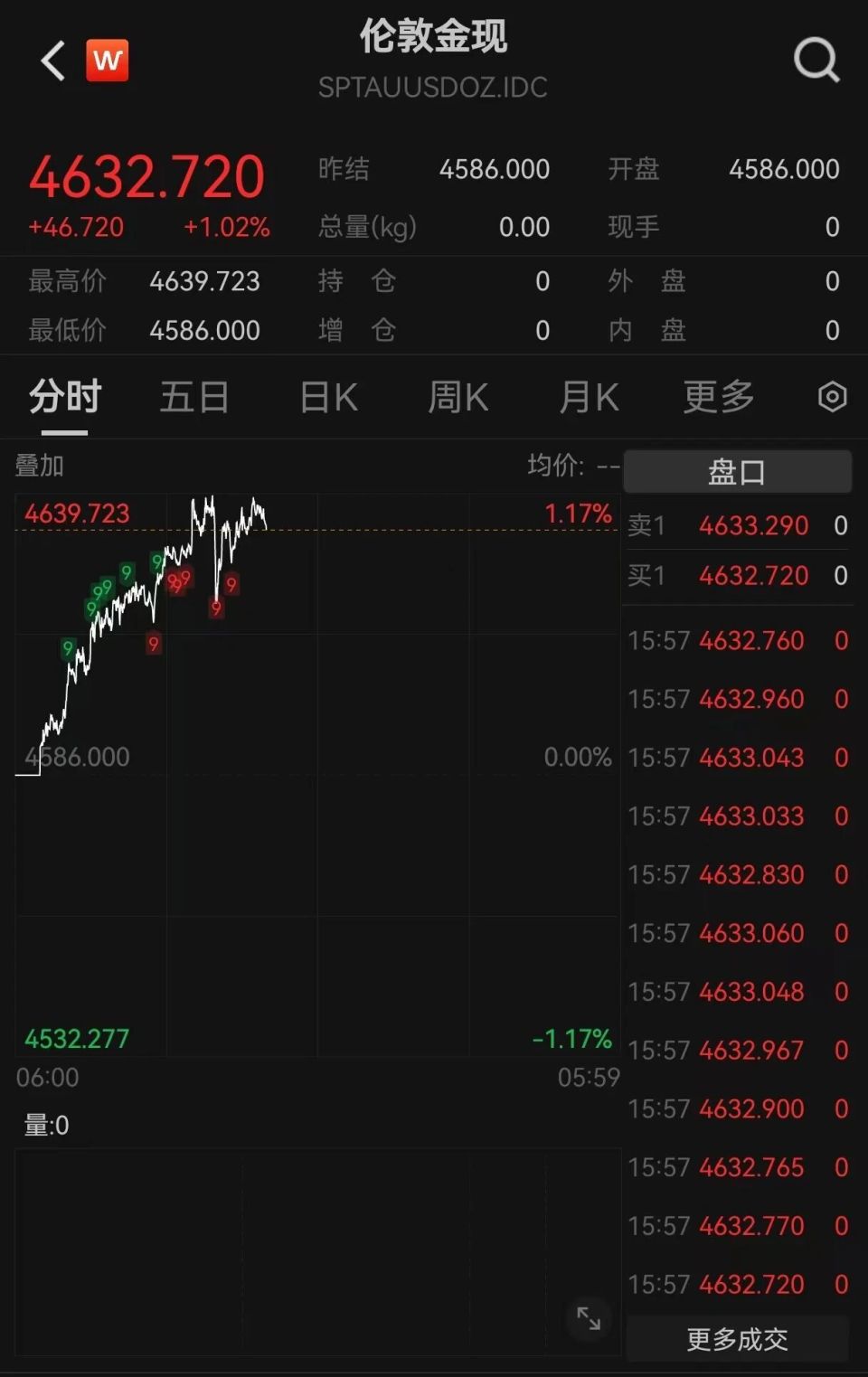This screenshot has height=1377, width=868.
Task: Switch to the 月K tab
Action: pos(588,397)
